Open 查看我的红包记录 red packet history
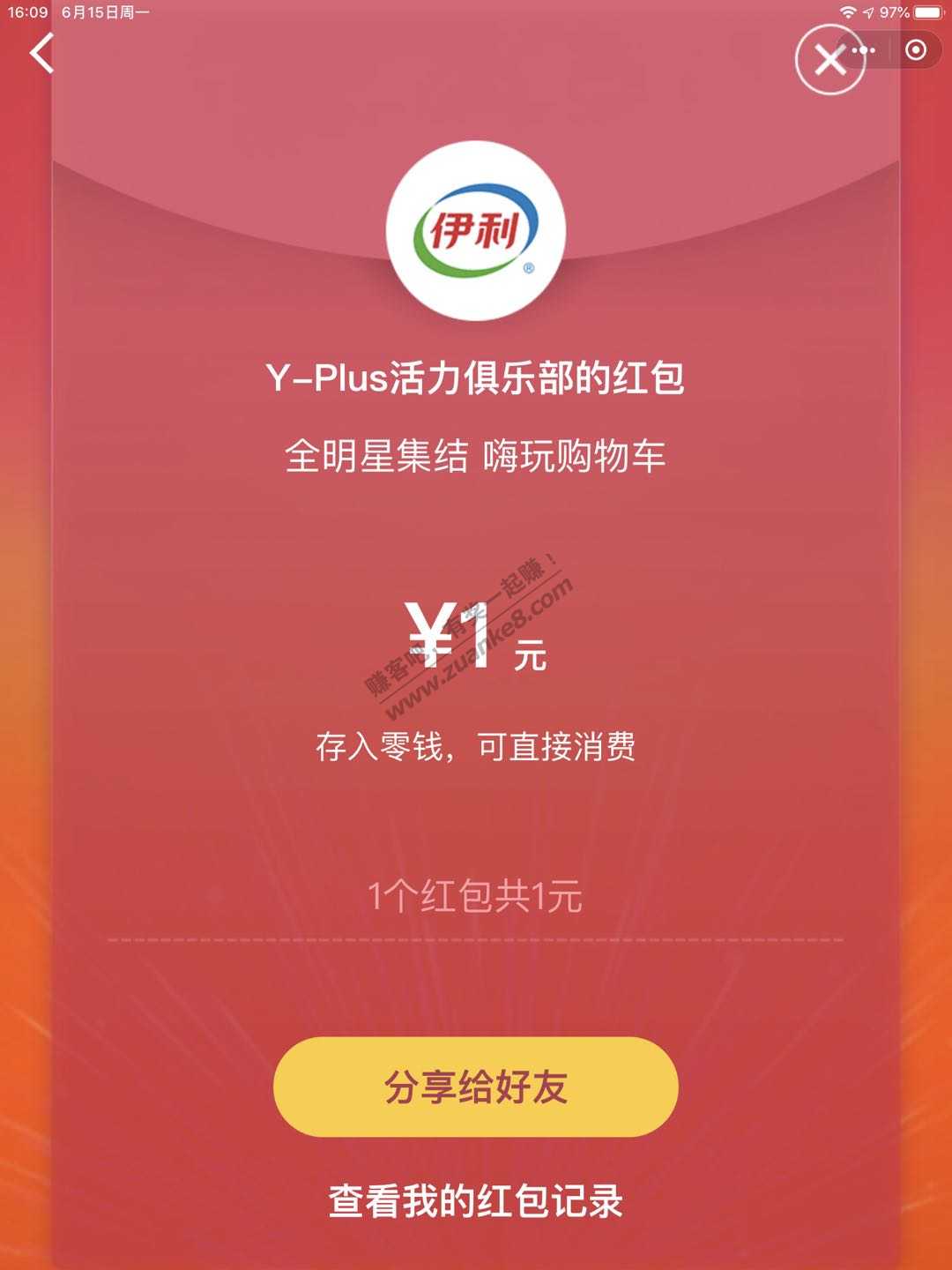The width and height of the screenshot is (952, 1270). click(475, 1201)
